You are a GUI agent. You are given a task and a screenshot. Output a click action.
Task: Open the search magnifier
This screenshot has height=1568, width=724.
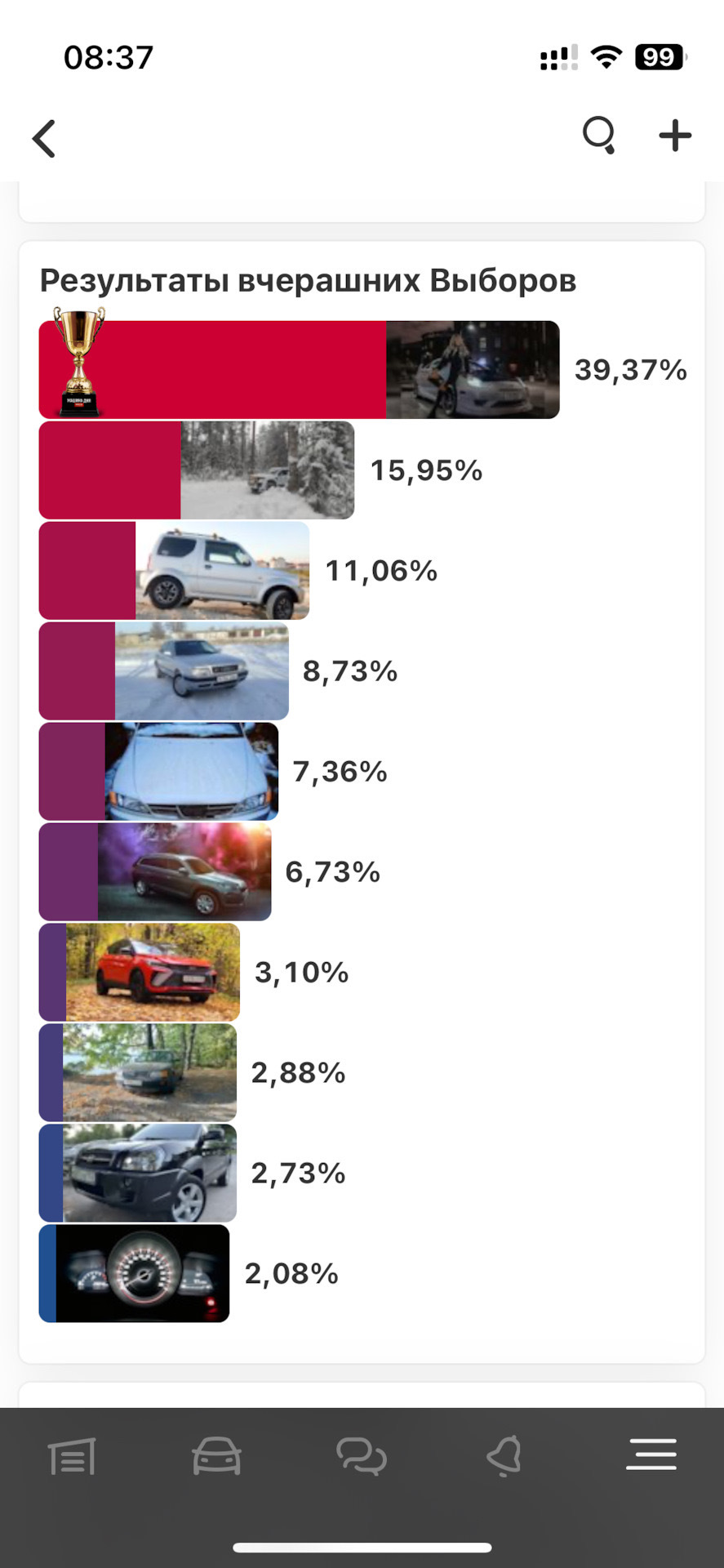(598, 135)
